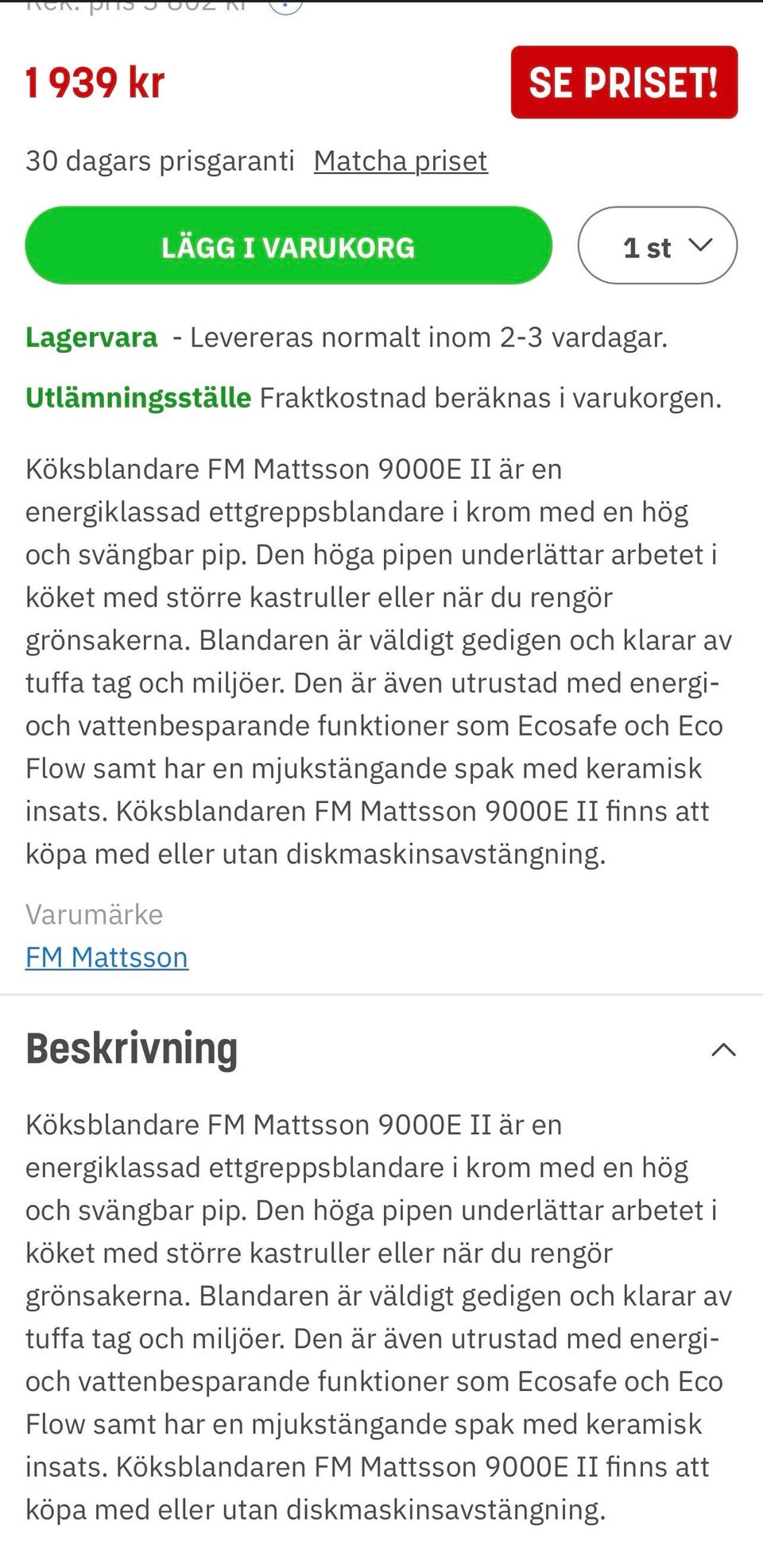Visit the FM Mattsson brand page
The image size is (763, 1568).
[x=107, y=957]
